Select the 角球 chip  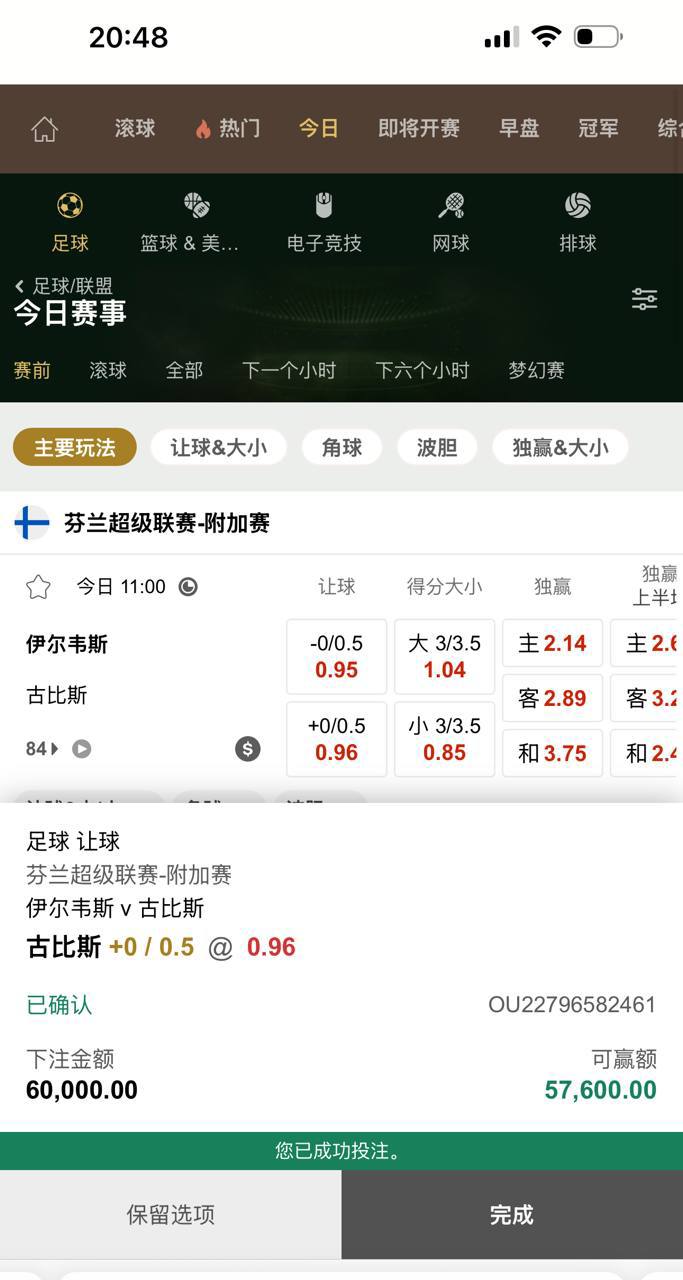[x=341, y=447]
